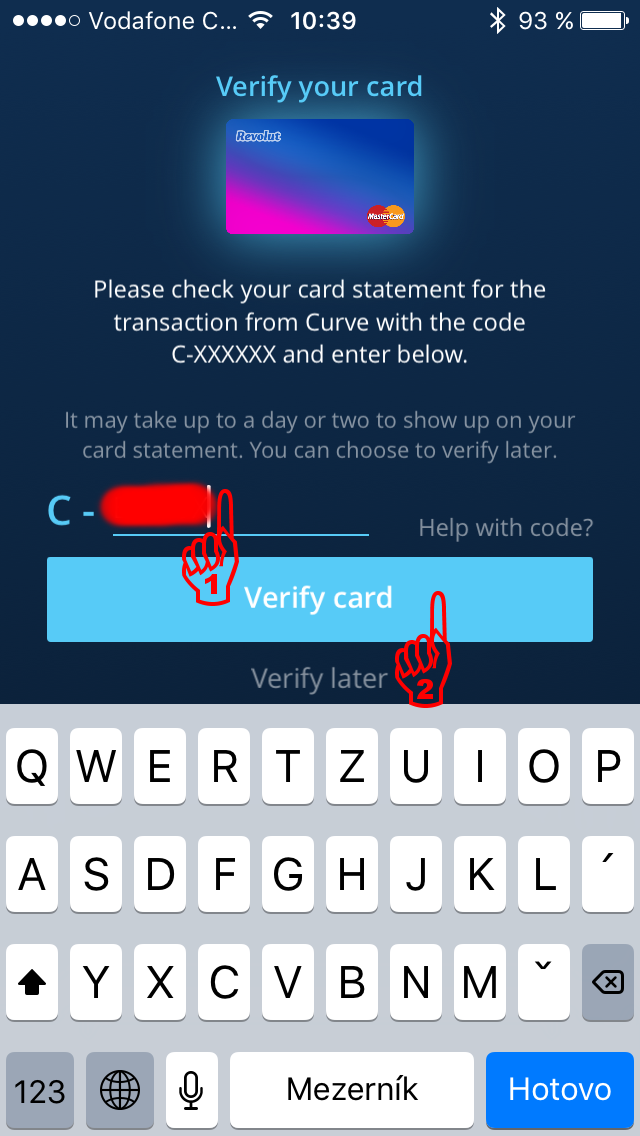Open Help with code?
Screen dimensions: 640x1136
[505, 527]
